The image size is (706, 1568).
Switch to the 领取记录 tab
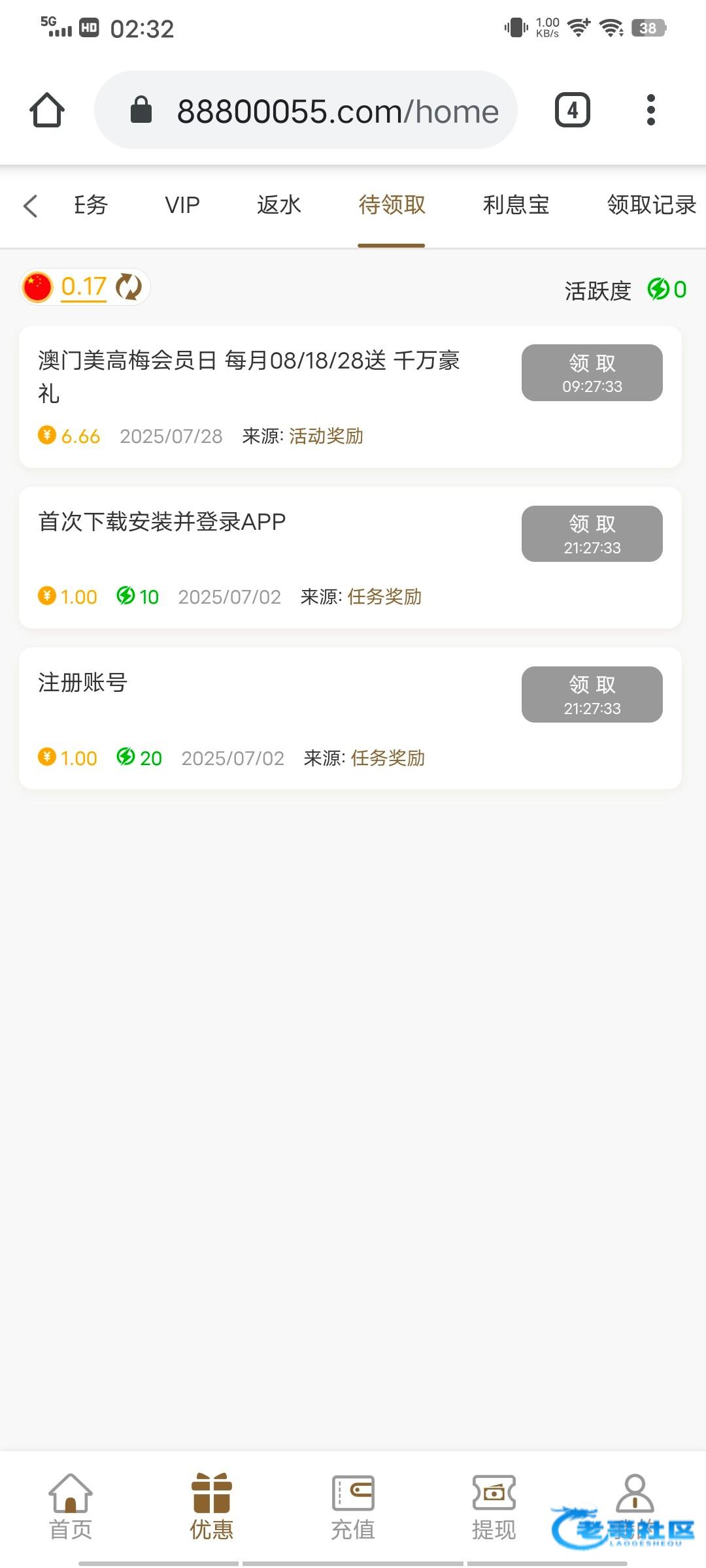point(652,205)
